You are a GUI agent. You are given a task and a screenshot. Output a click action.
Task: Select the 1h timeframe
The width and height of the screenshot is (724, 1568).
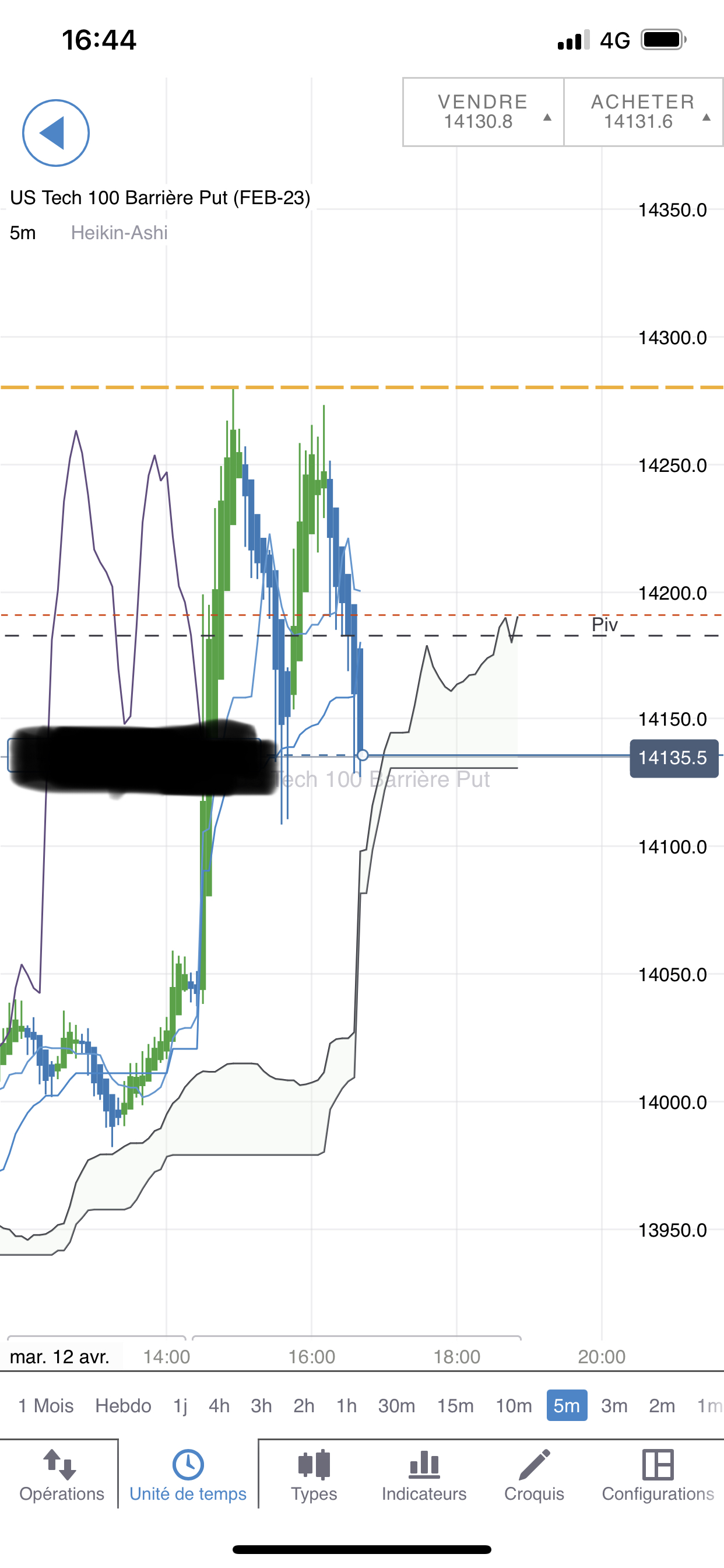[x=347, y=1405]
